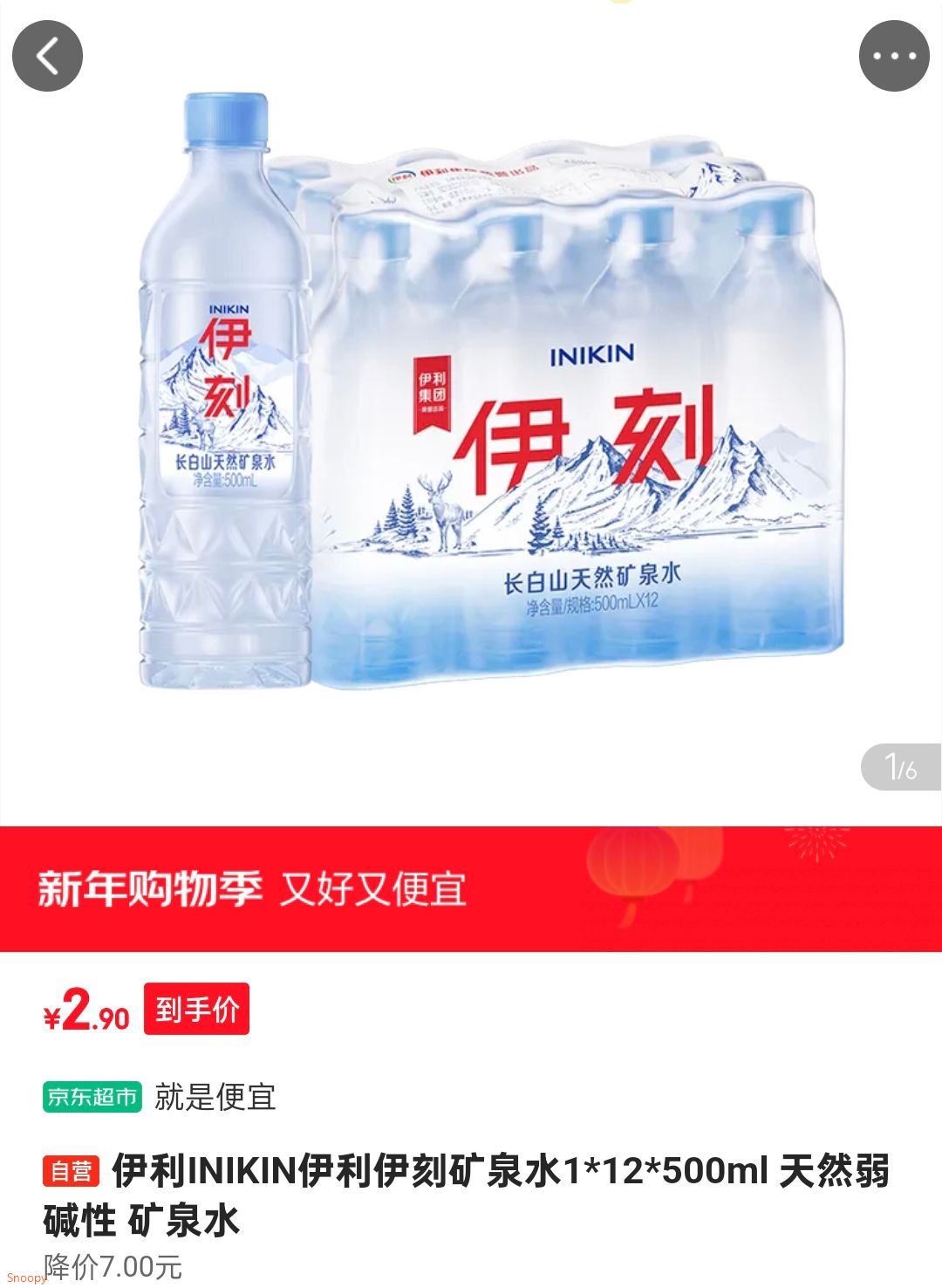Tap the 到手价 price tag
The height and width of the screenshot is (1288, 942).
[196, 1010]
